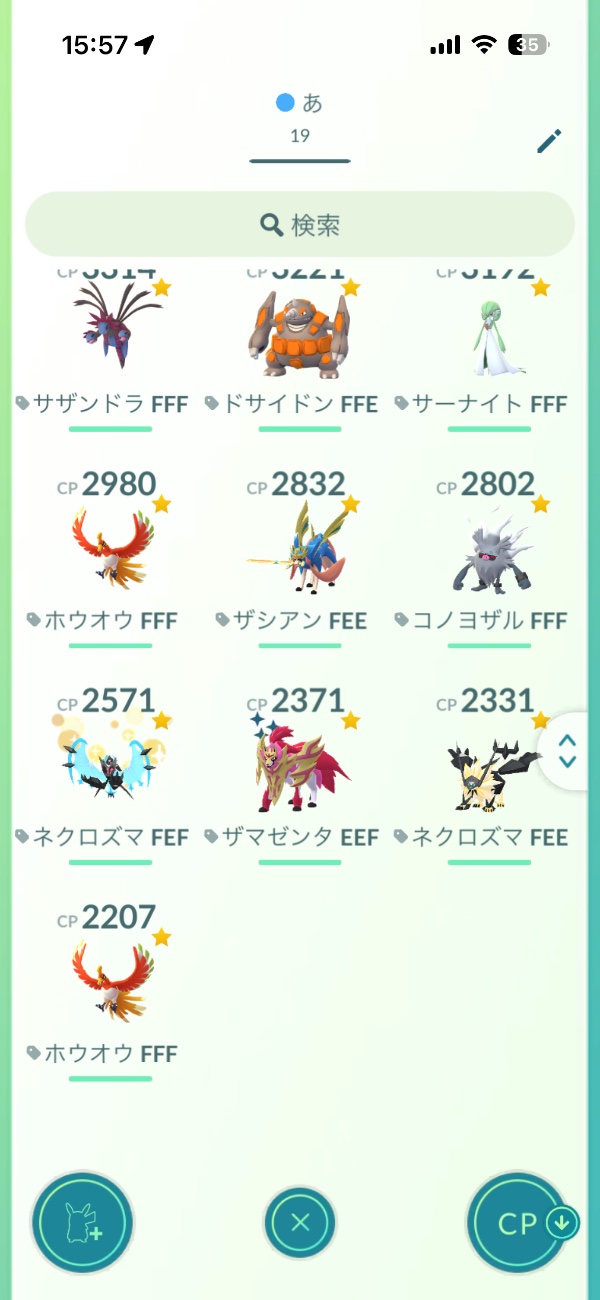Change the CP sort order
The height and width of the screenshot is (1300, 600).
point(520,1222)
